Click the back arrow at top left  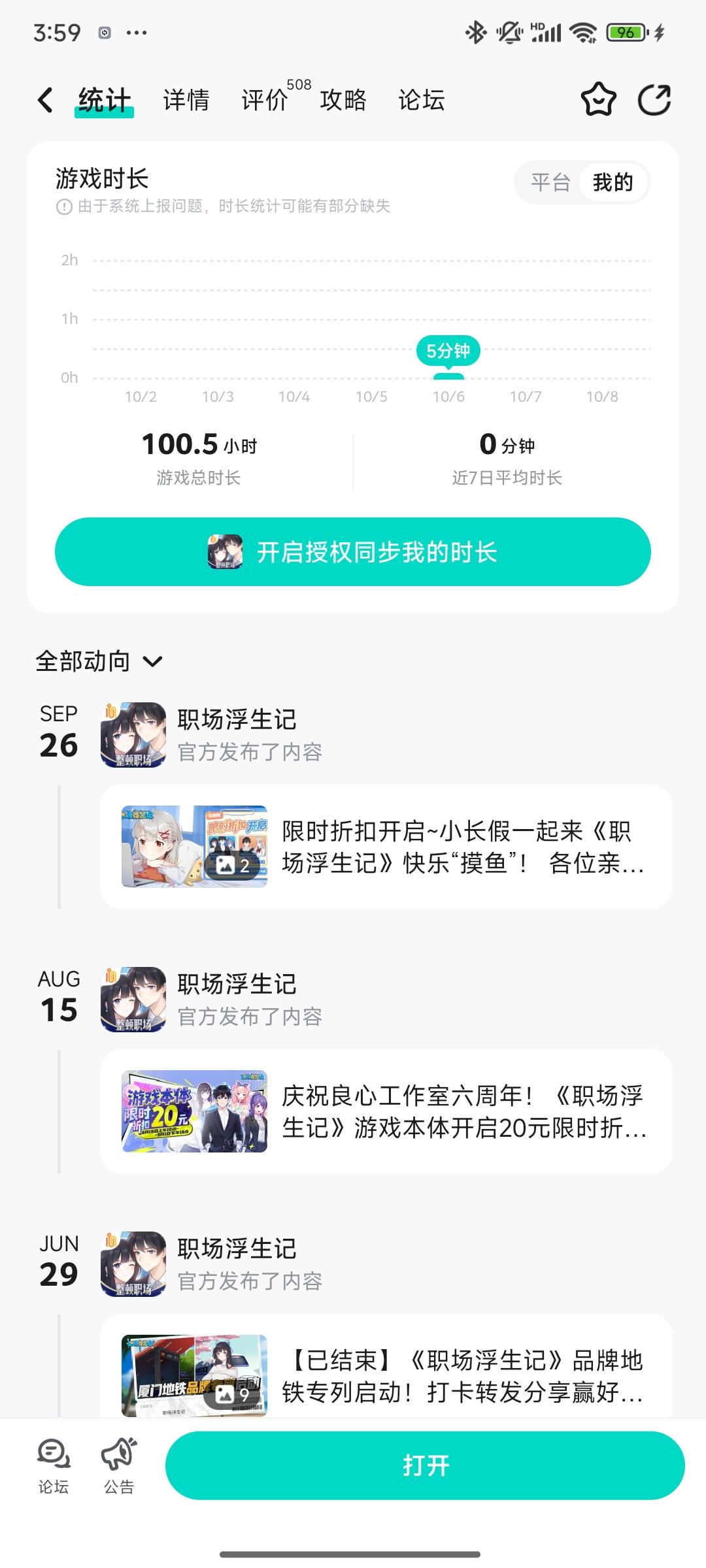click(x=44, y=99)
